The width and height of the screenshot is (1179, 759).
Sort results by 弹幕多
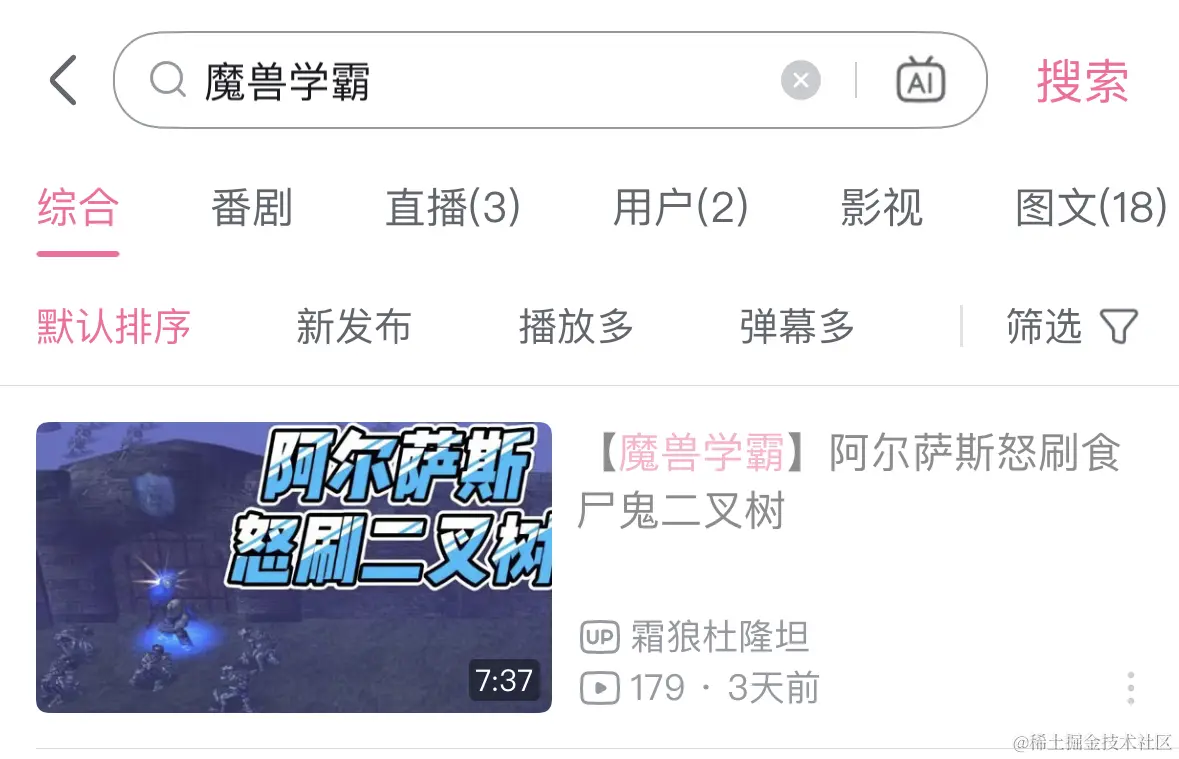point(797,327)
